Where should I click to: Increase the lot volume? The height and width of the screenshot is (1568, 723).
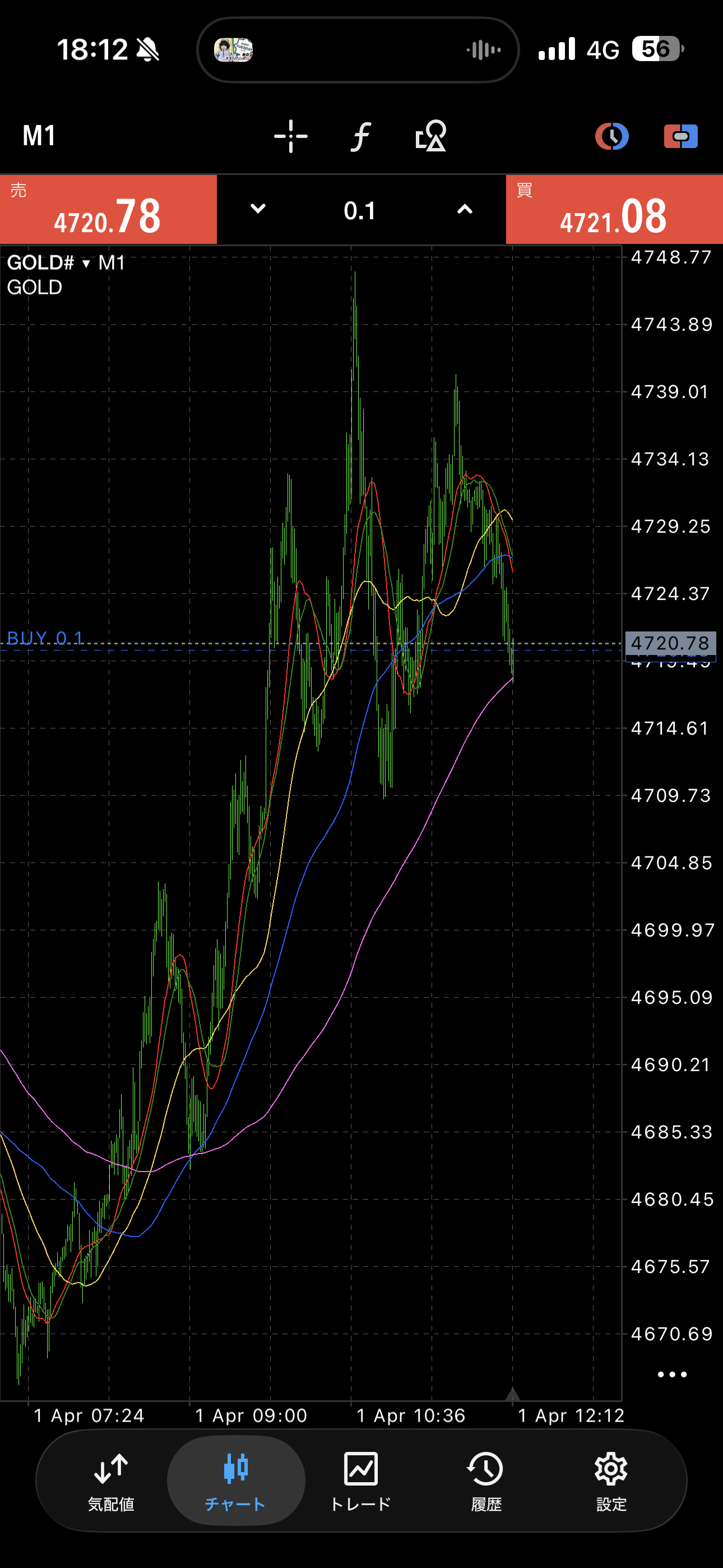click(465, 209)
